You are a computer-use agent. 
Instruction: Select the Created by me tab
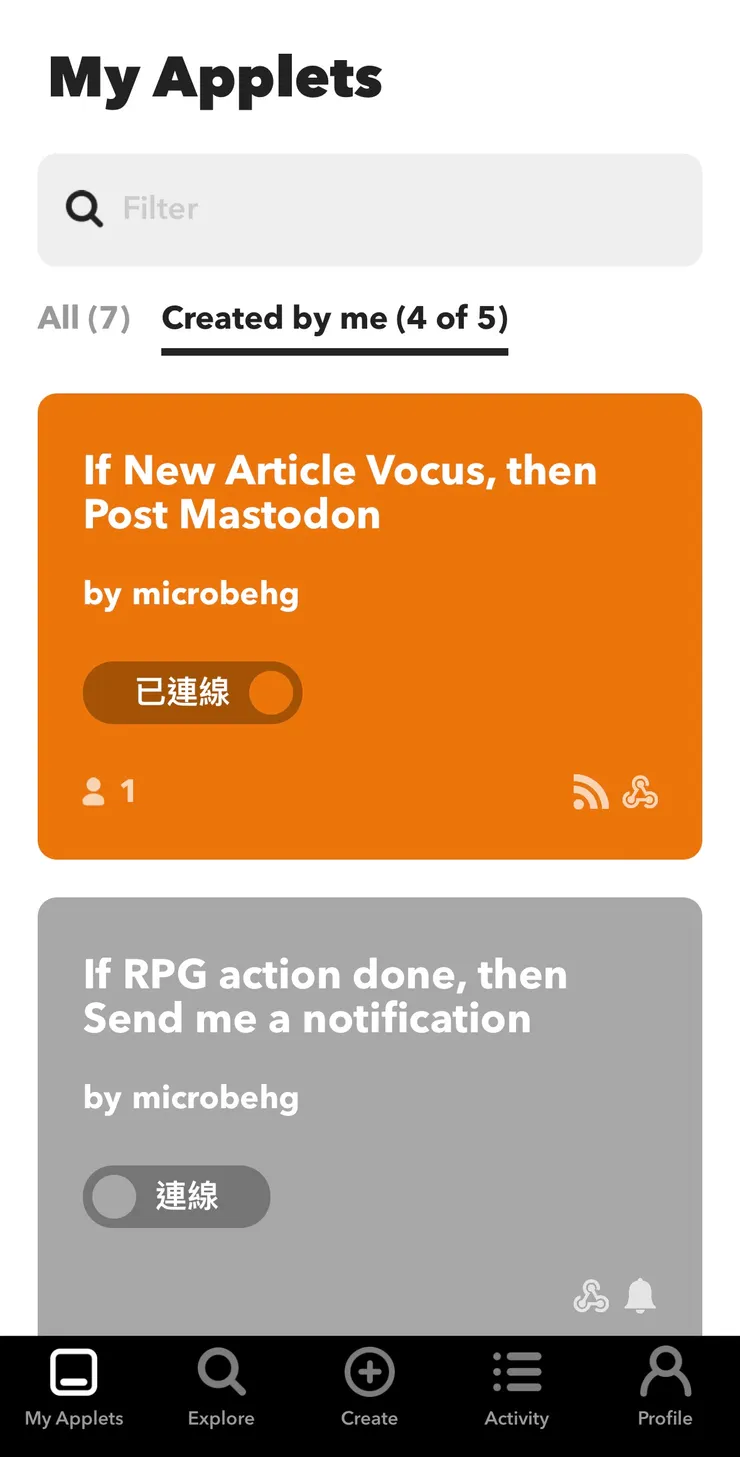[335, 318]
